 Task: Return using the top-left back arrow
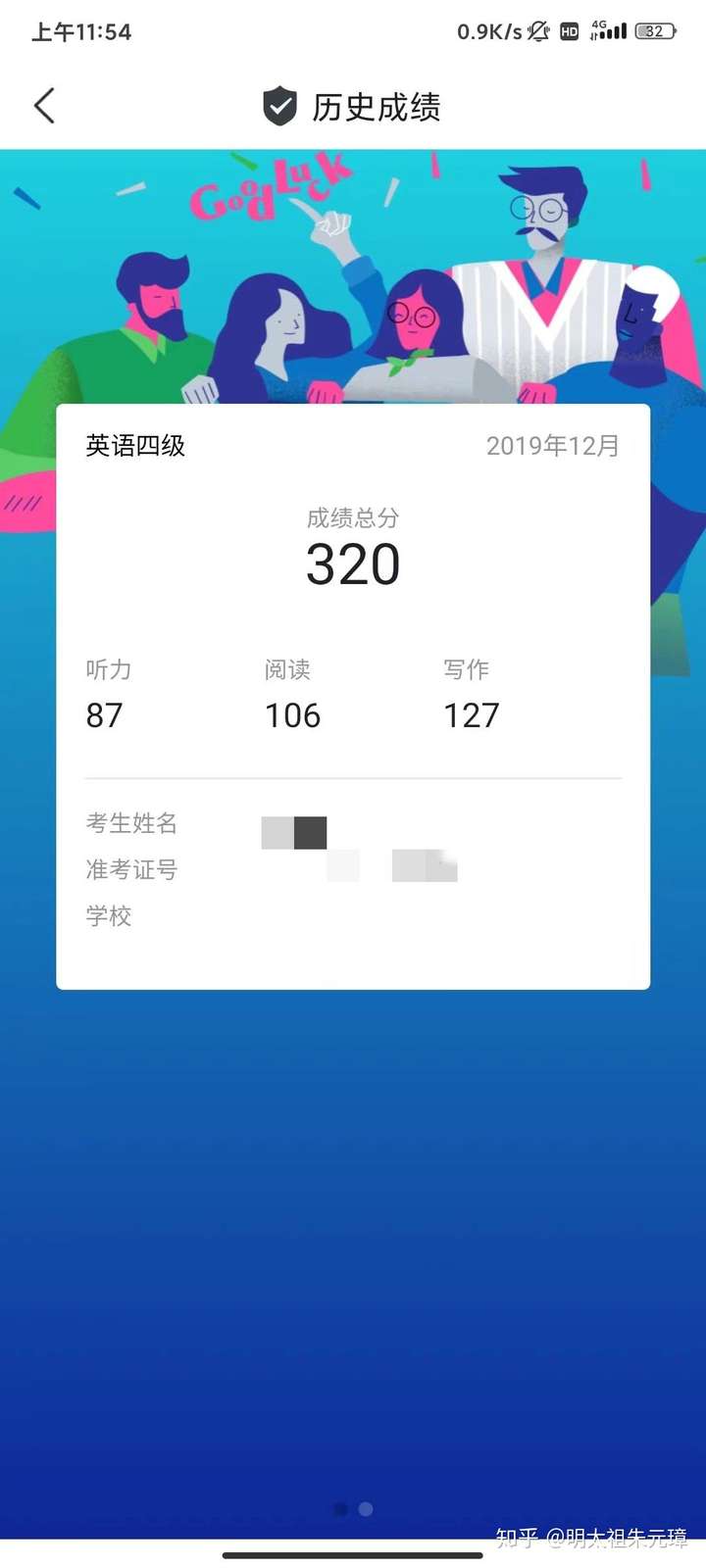43,105
